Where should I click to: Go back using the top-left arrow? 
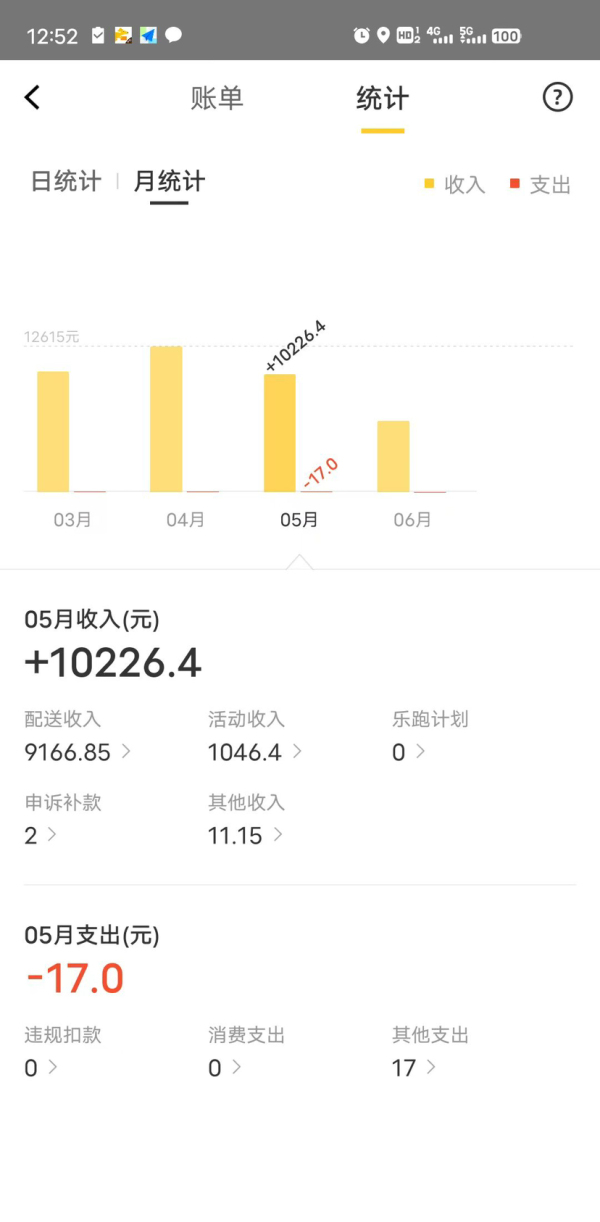pos(32,97)
